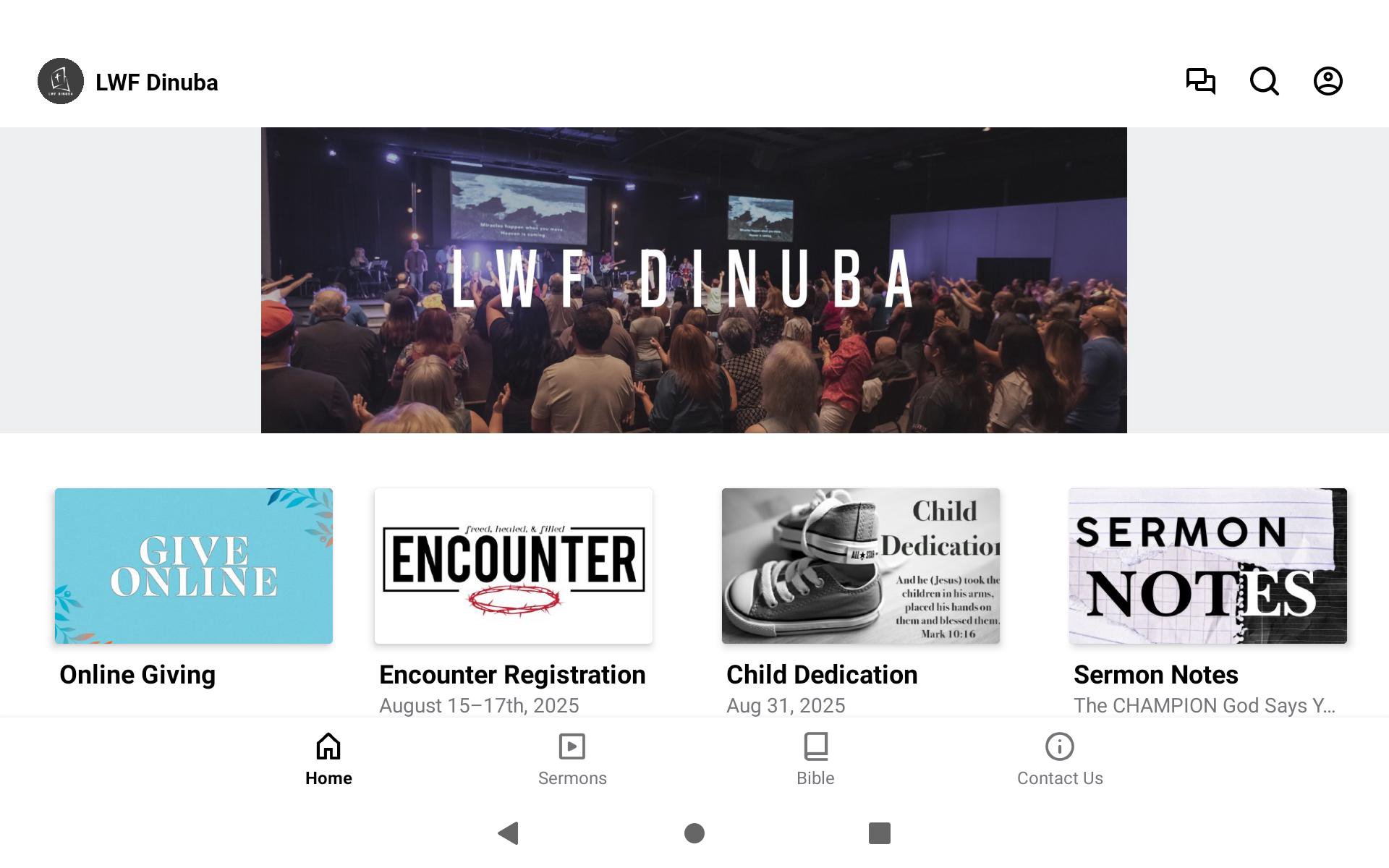The height and width of the screenshot is (868, 1389).
Task: Tap the system home button
Action: pos(694,833)
